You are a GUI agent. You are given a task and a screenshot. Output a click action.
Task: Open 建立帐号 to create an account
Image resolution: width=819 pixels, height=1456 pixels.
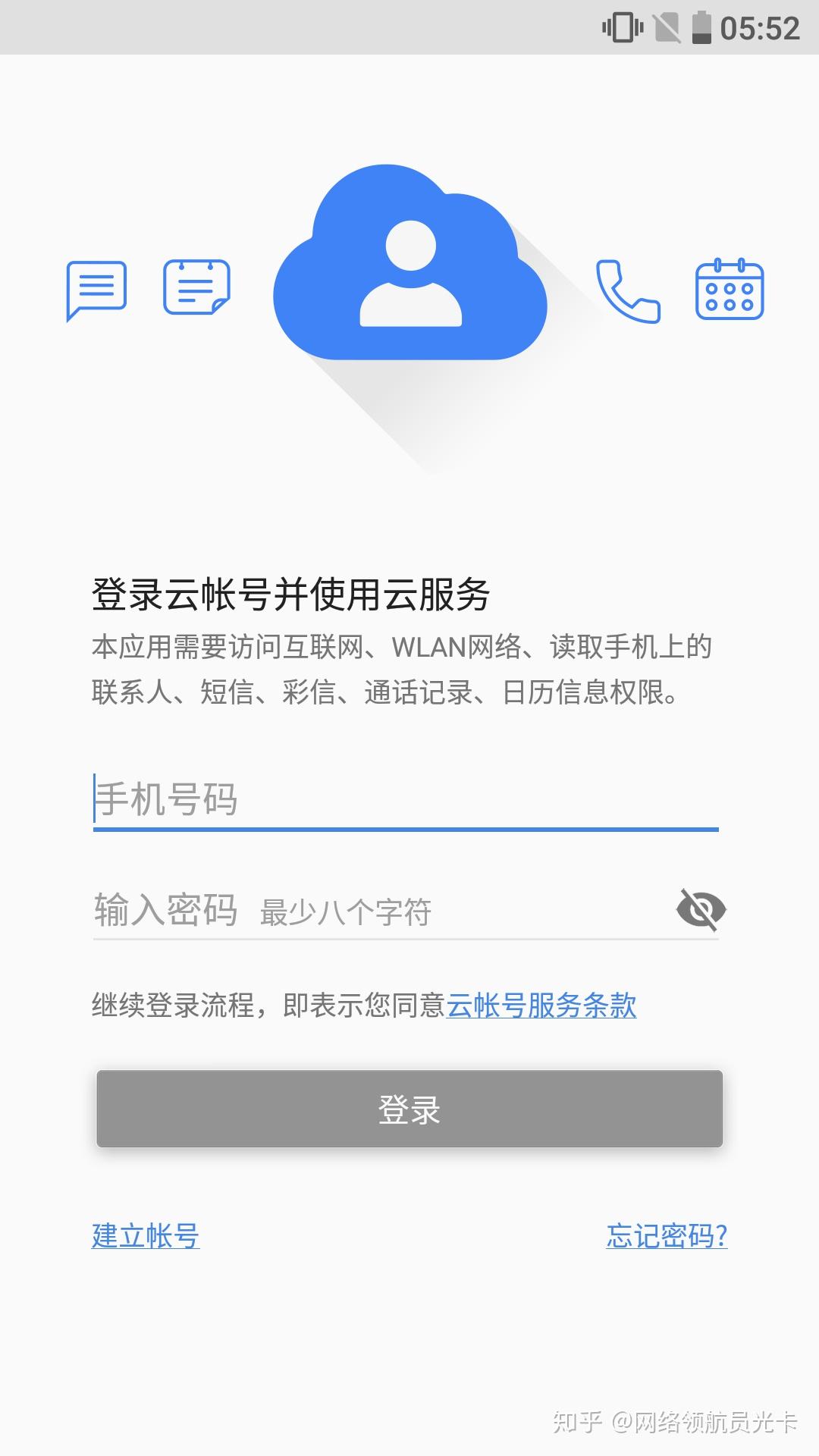click(x=146, y=1236)
